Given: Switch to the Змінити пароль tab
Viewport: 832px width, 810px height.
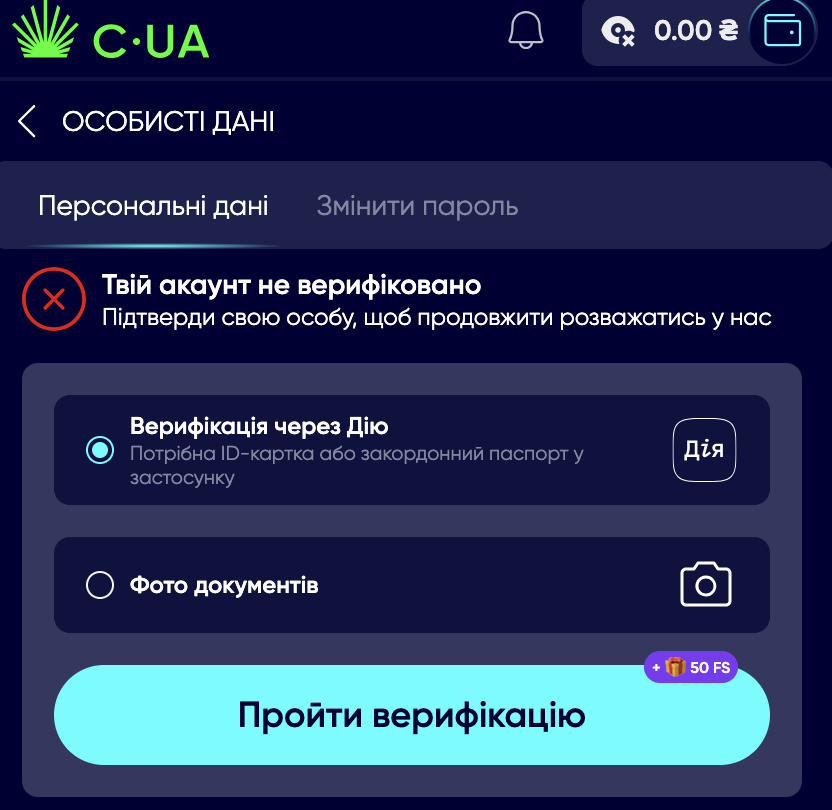Looking at the screenshot, I should tap(417, 207).
